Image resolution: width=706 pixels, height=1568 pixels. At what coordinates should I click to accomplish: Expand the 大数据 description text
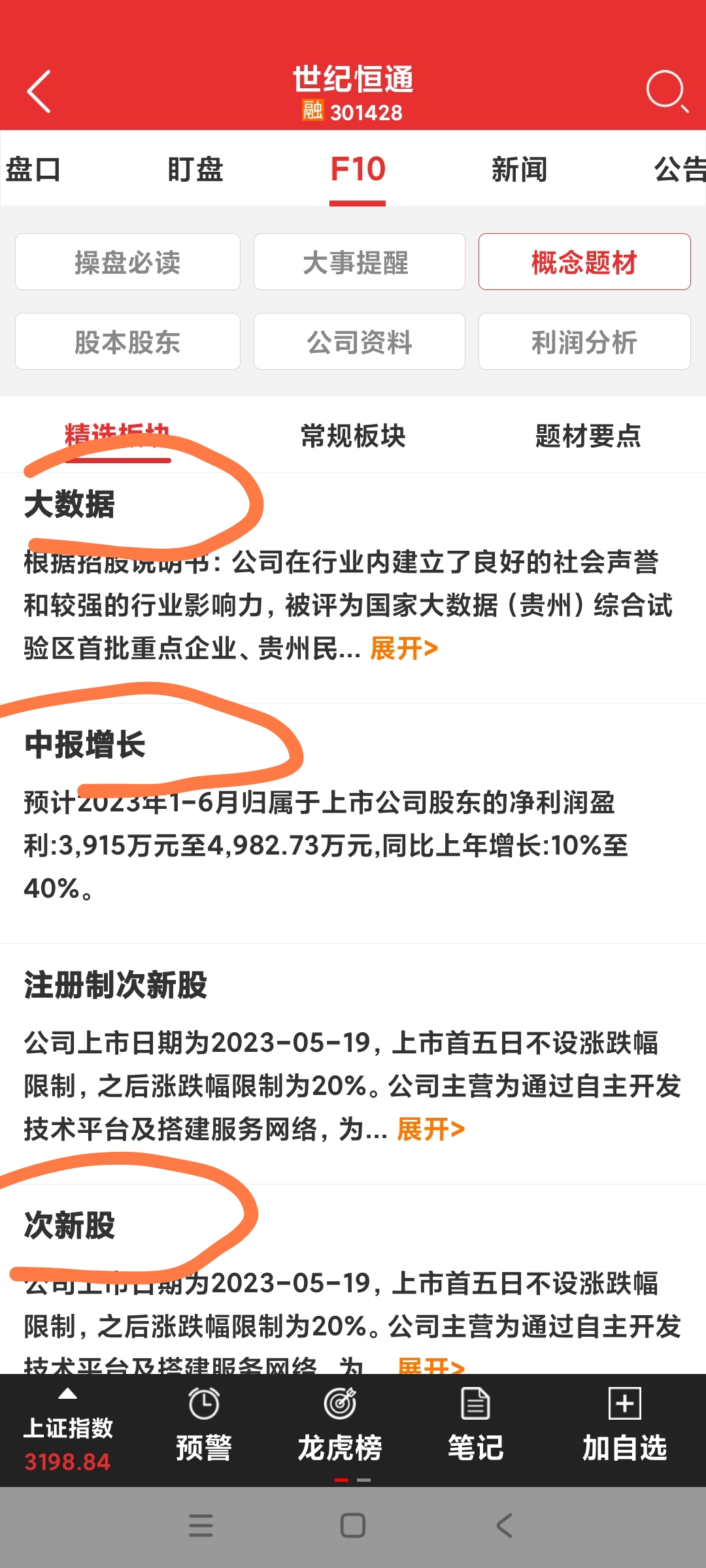tap(404, 649)
